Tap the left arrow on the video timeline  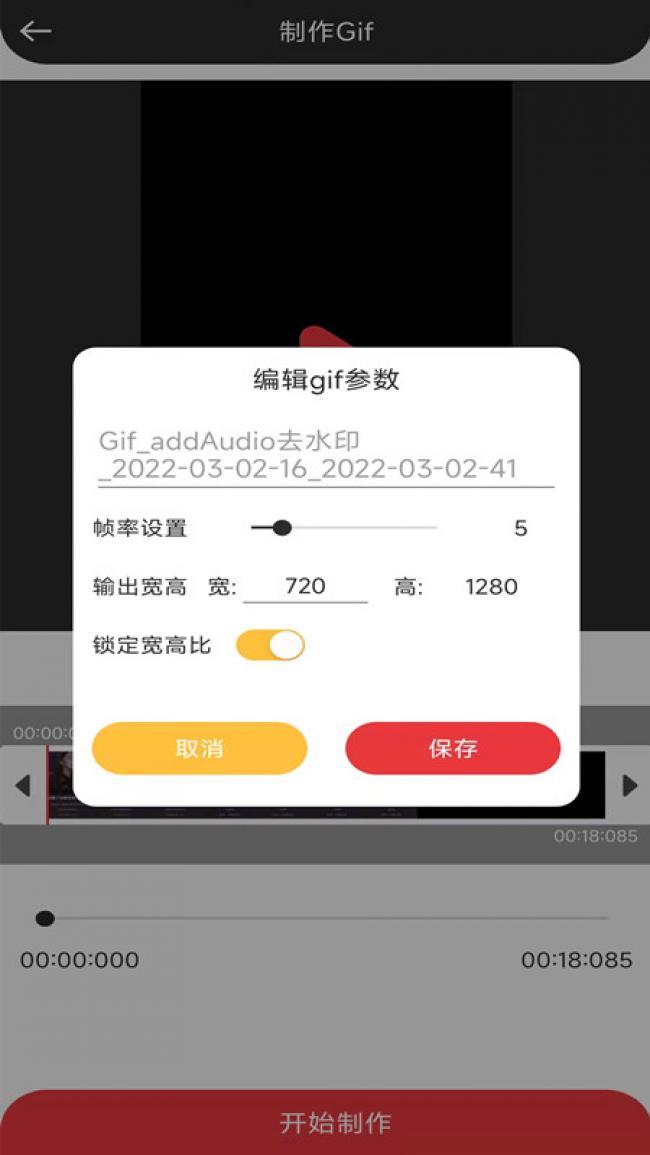22,786
